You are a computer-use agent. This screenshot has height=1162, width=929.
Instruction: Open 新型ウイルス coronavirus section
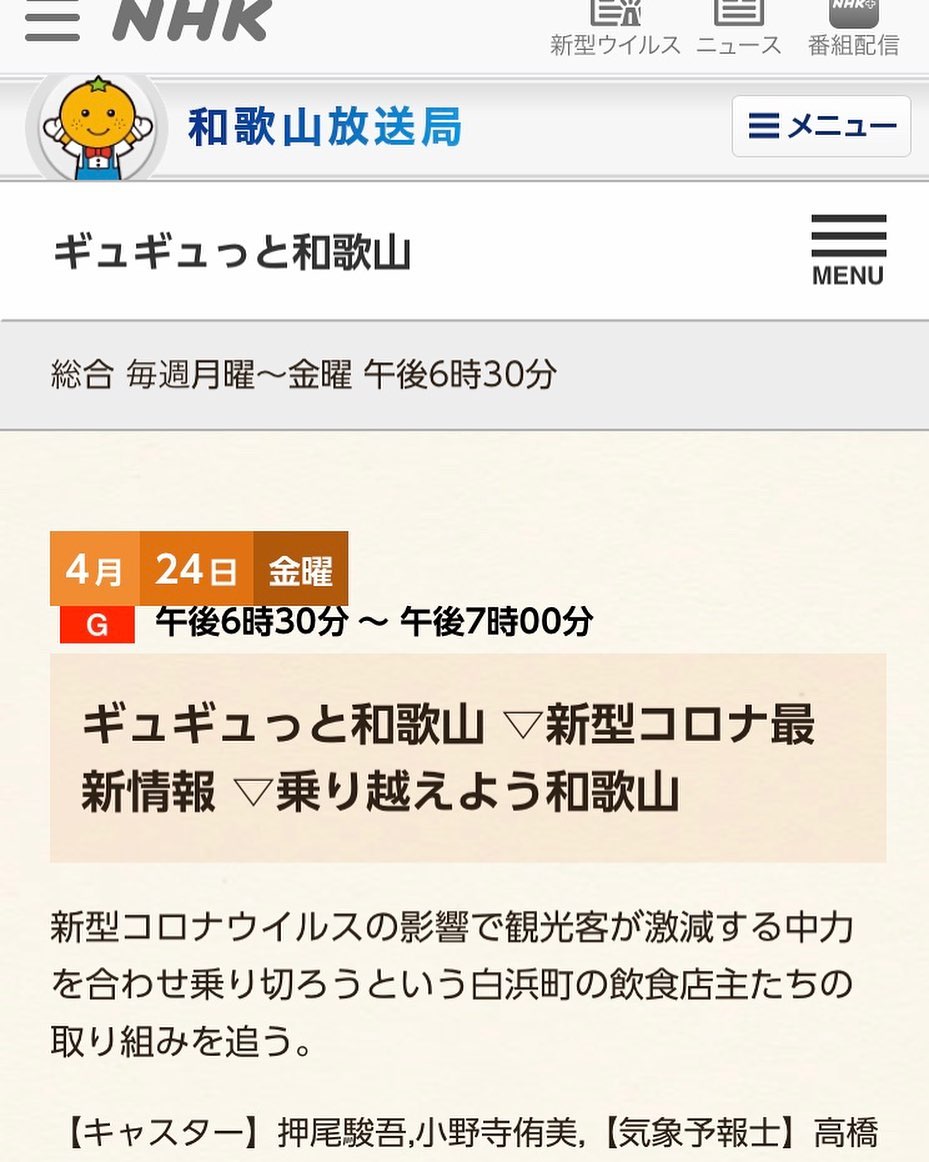[615, 28]
